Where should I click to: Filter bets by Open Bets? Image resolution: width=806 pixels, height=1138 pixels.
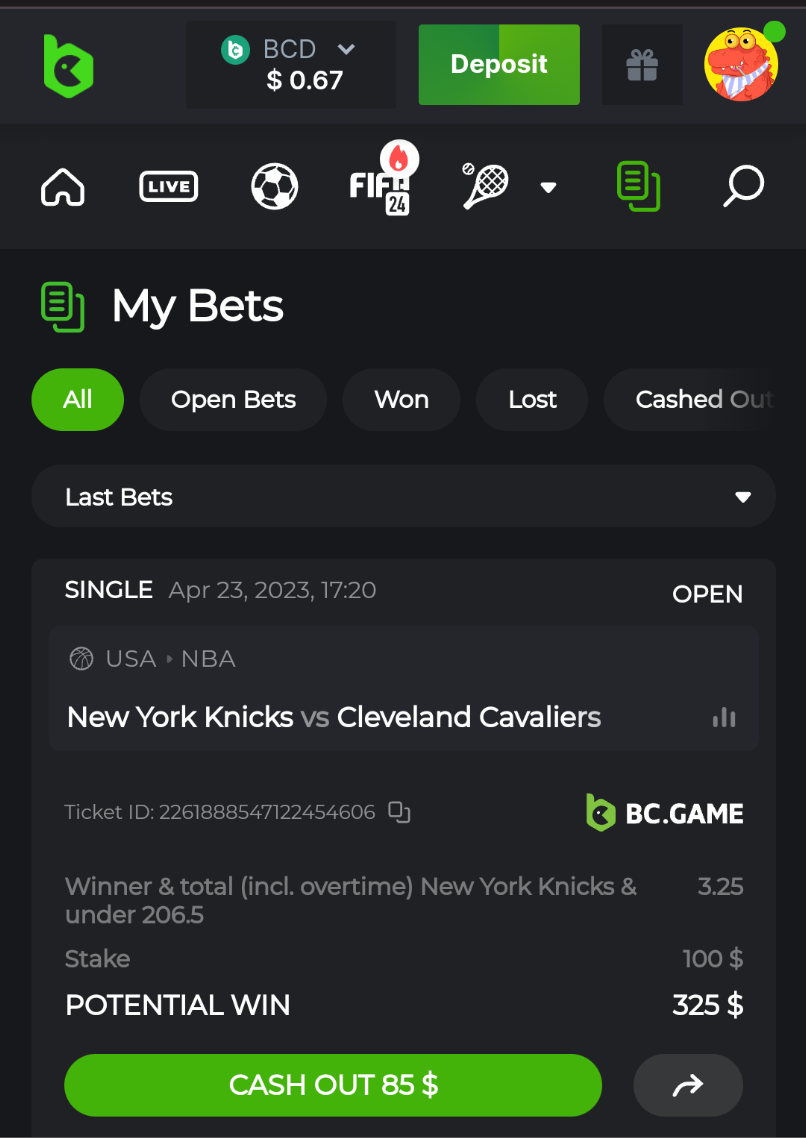coord(233,400)
